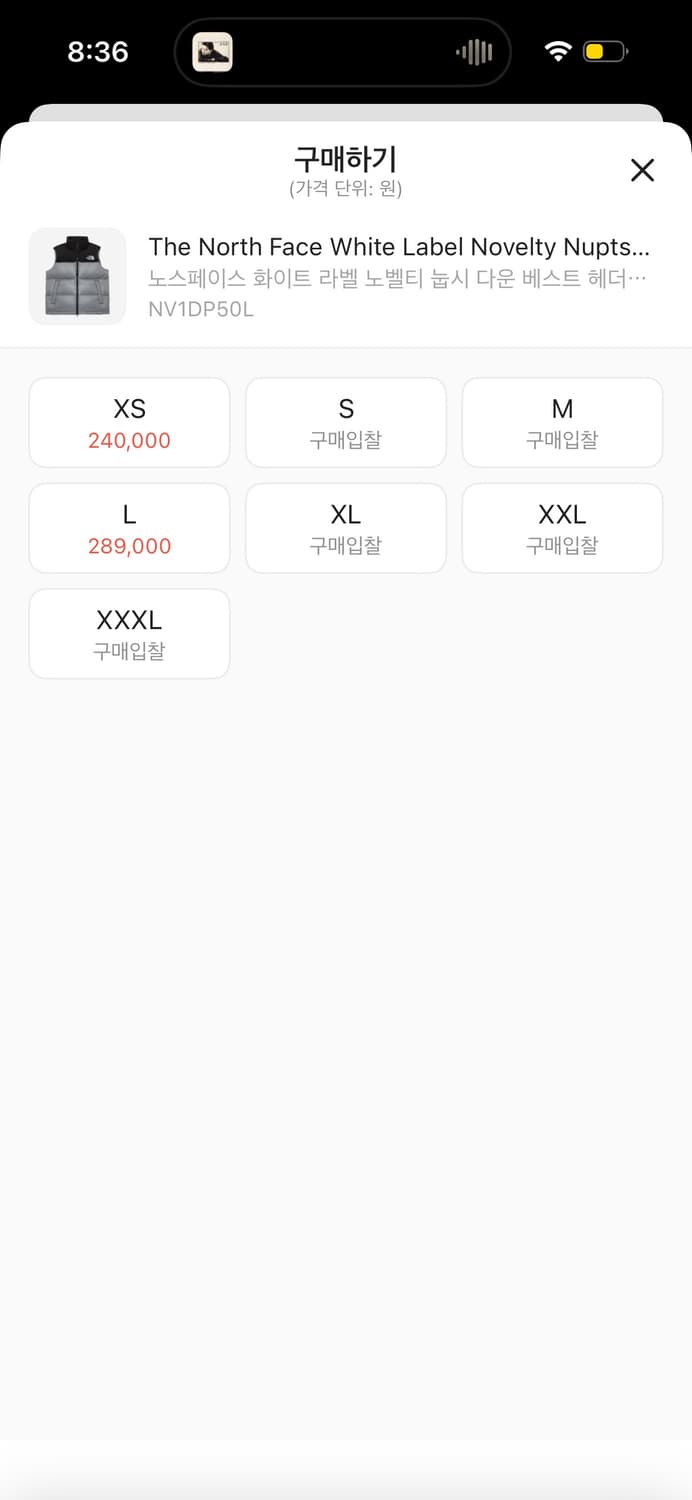Close the purchase sheet
692x1500 pixels.
pos(642,170)
